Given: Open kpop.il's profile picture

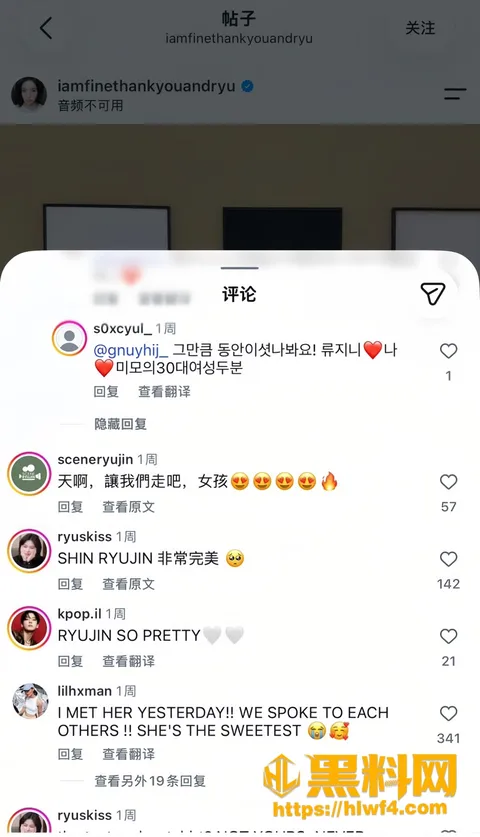Looking at the screenshot, I should click(x=29, y=628).
